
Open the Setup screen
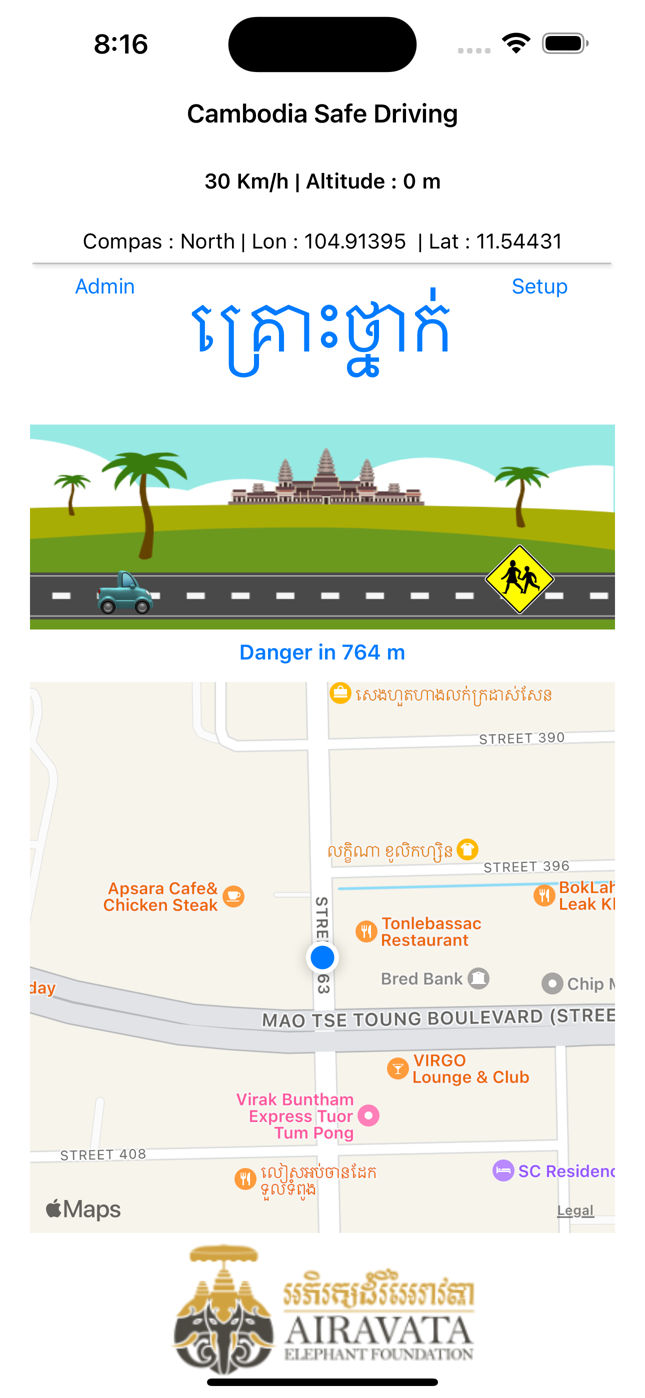click(539, 286)
